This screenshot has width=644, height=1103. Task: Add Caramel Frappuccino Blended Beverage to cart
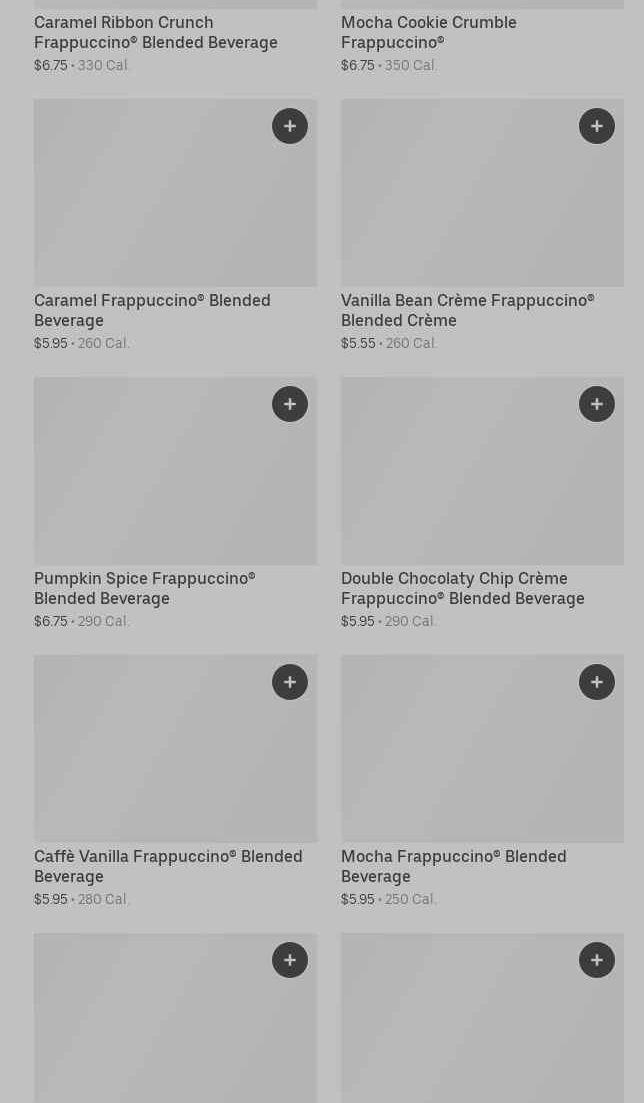[290, 126]
